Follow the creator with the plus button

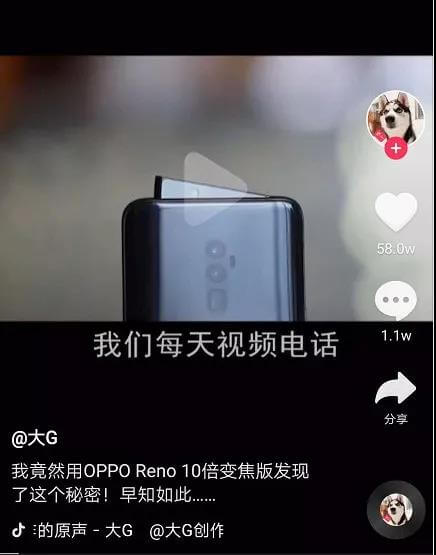pos(396,148)
